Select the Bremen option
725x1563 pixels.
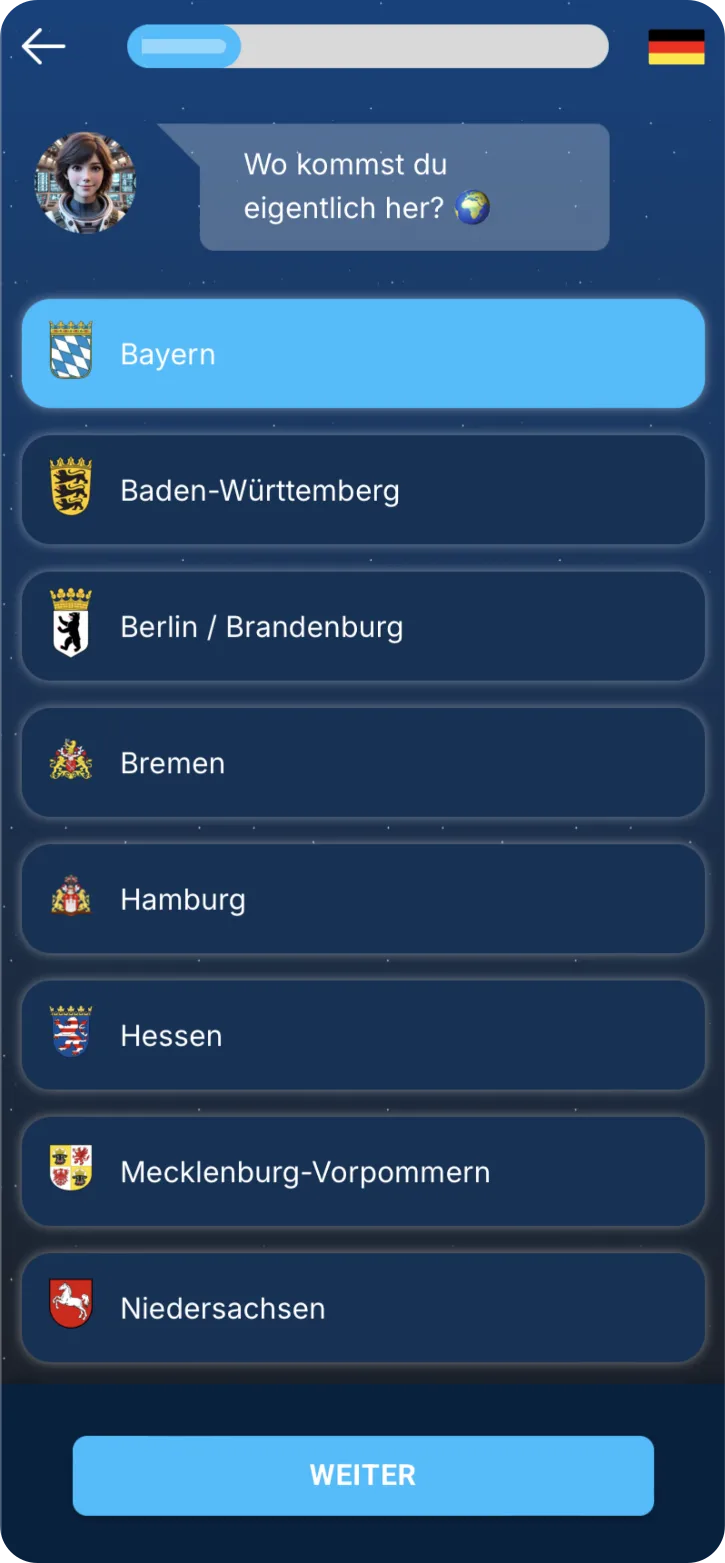[x=363, y=763]
